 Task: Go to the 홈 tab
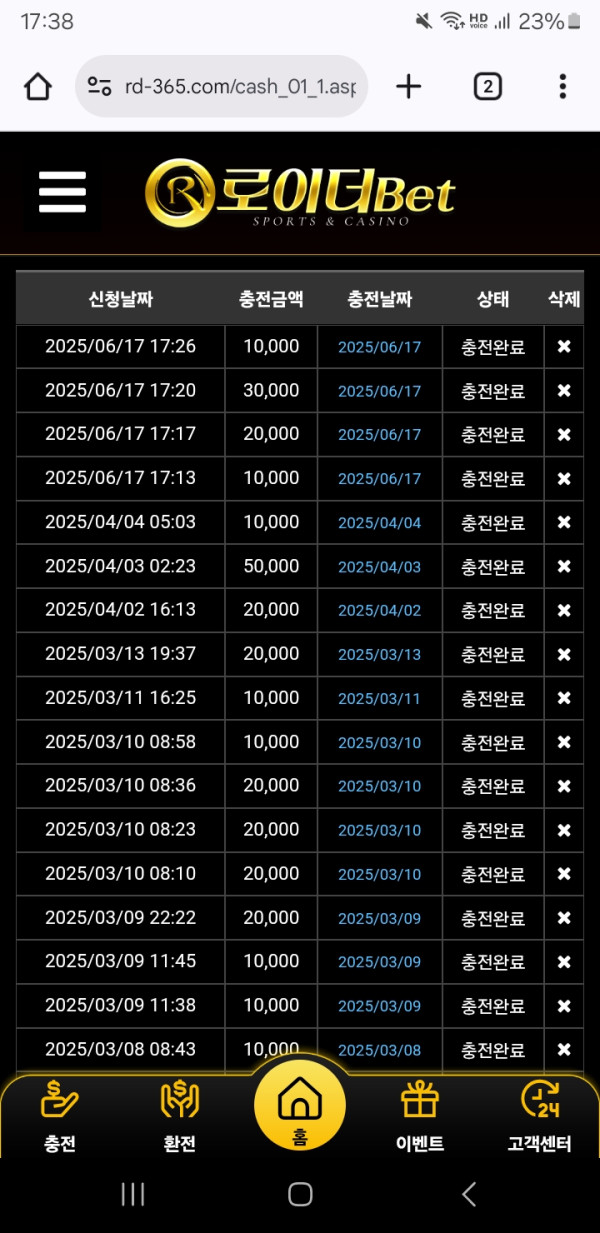click(x=299, y=1105)
